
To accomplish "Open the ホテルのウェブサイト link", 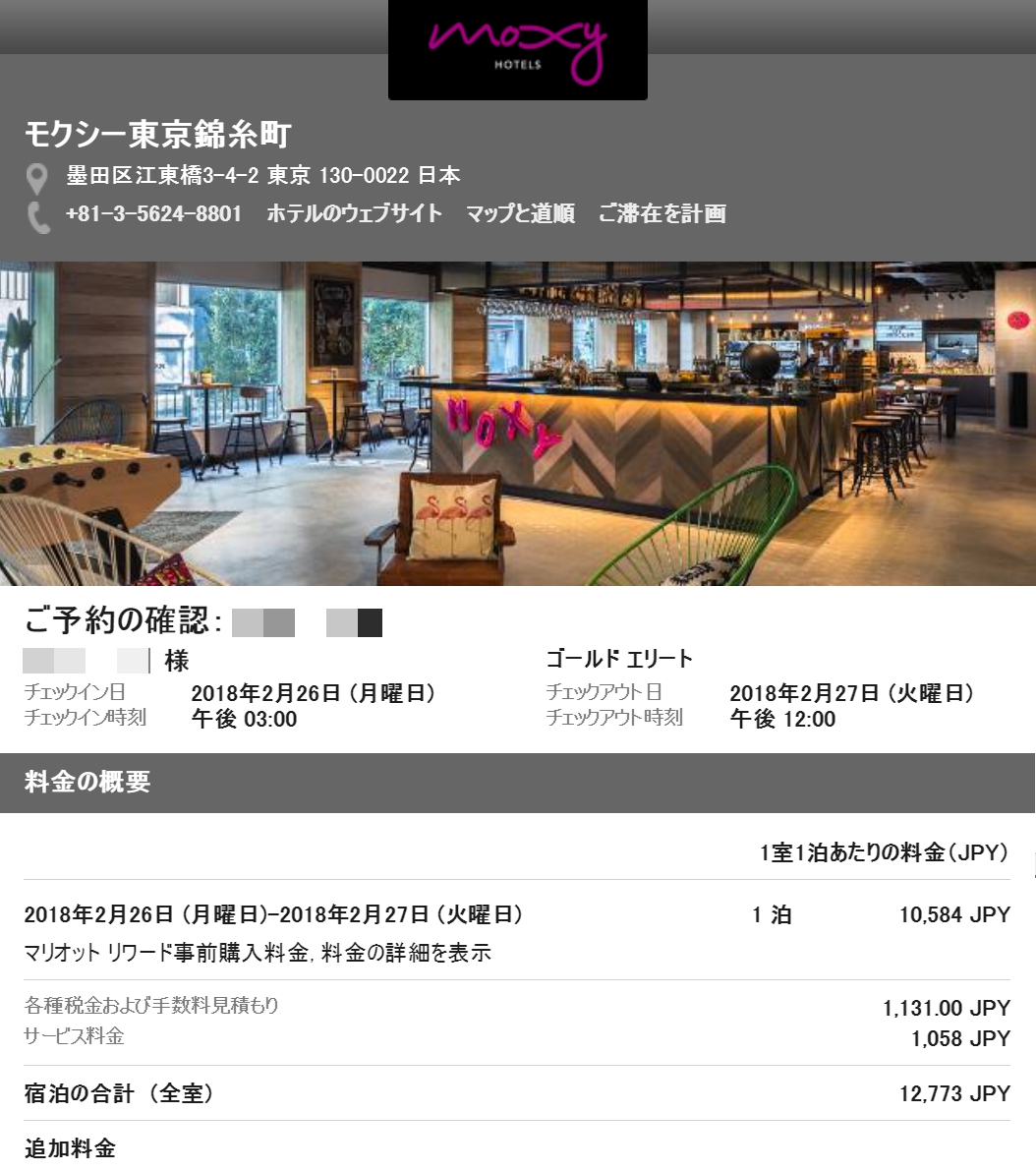I will 354,213.
